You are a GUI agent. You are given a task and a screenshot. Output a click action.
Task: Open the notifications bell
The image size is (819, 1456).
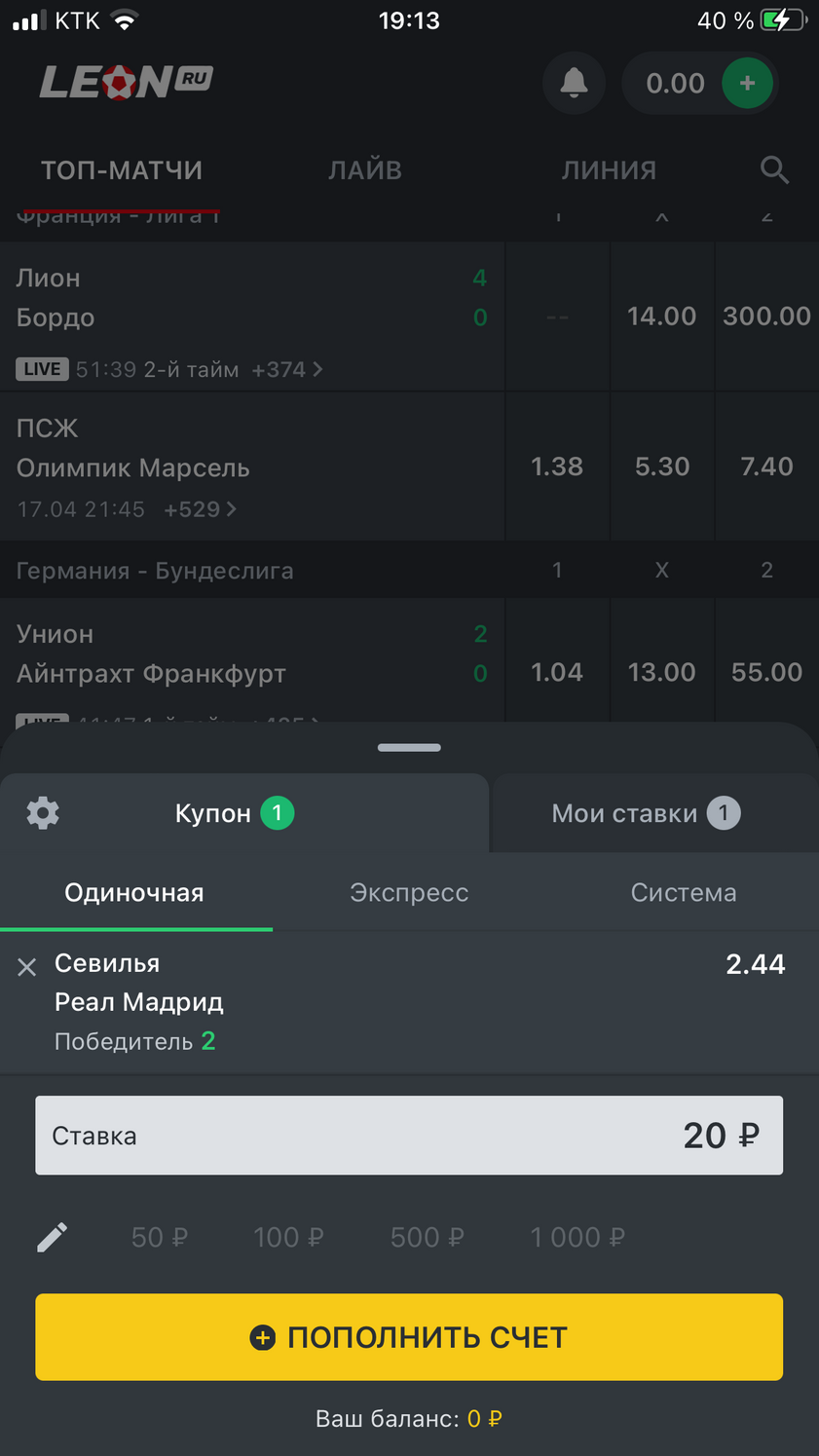click(x=574, y=83)
